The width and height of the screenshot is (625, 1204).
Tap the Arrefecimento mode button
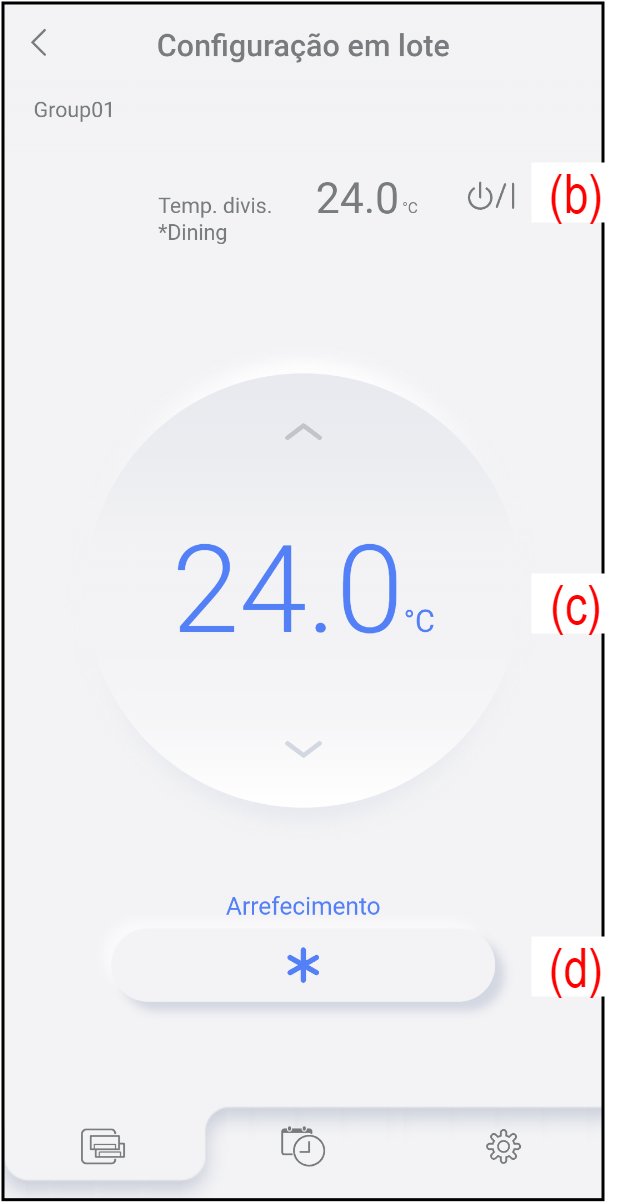303,966
